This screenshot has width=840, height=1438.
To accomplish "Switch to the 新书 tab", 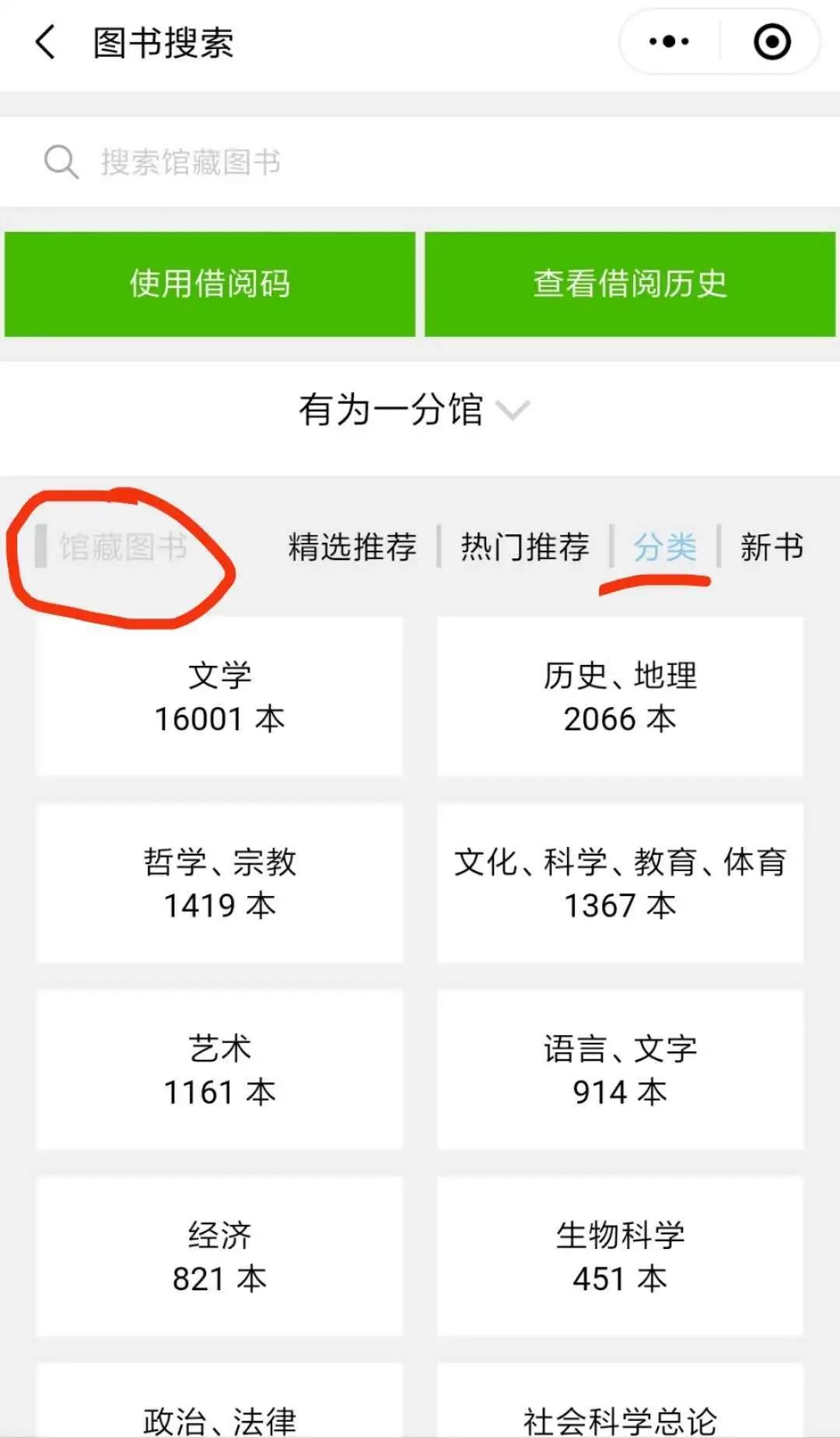I will (x=772, y=547).
